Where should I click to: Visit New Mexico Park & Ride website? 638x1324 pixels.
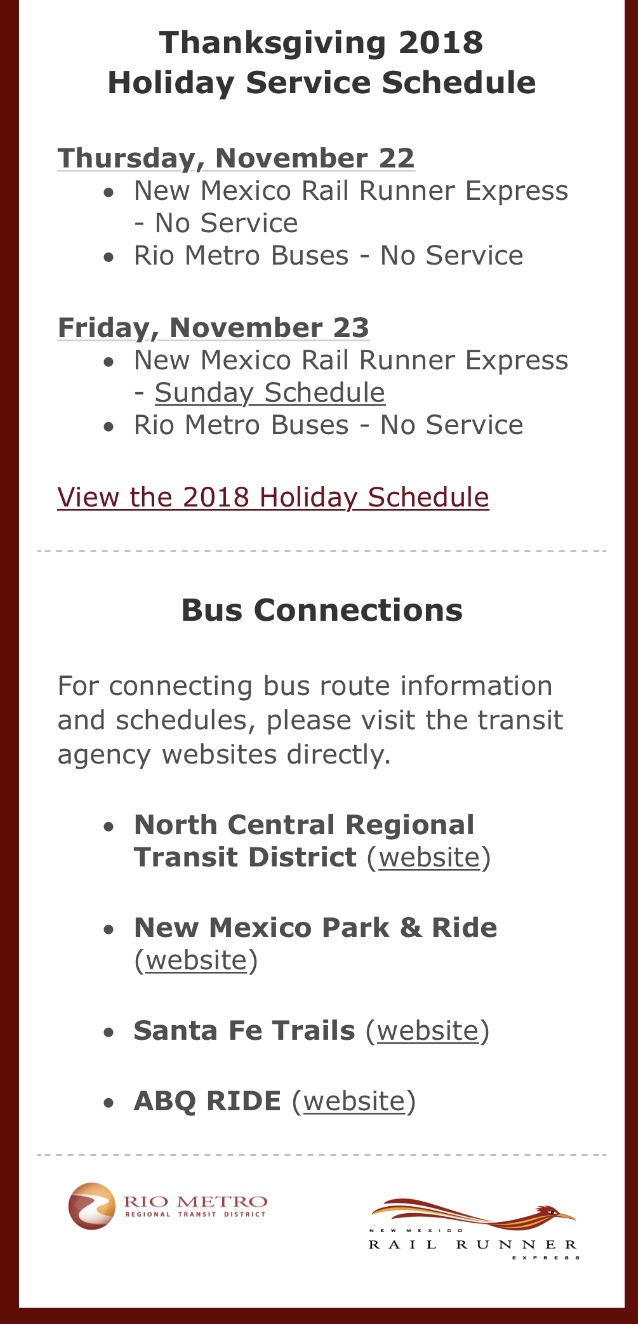click(196, 961)
